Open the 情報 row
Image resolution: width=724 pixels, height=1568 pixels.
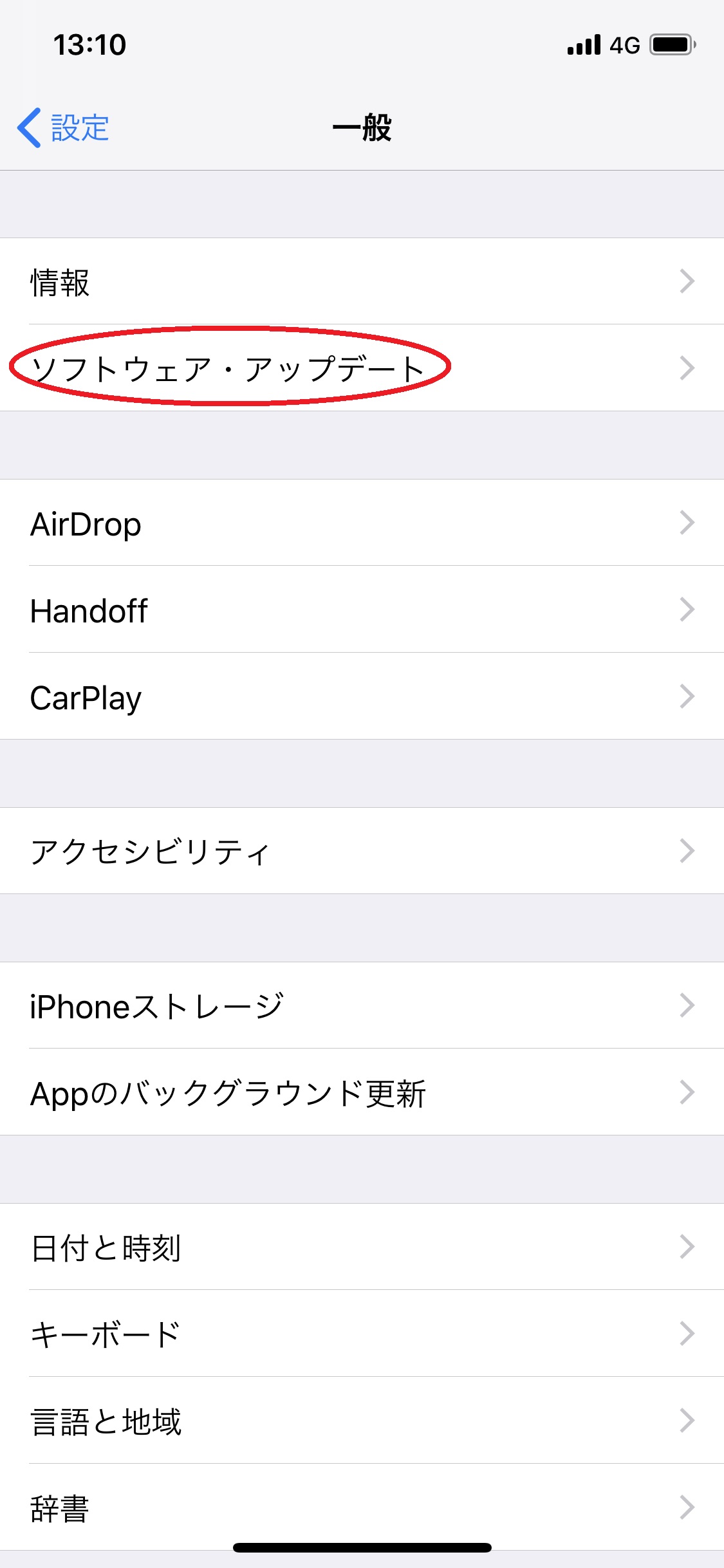point(362,281)
